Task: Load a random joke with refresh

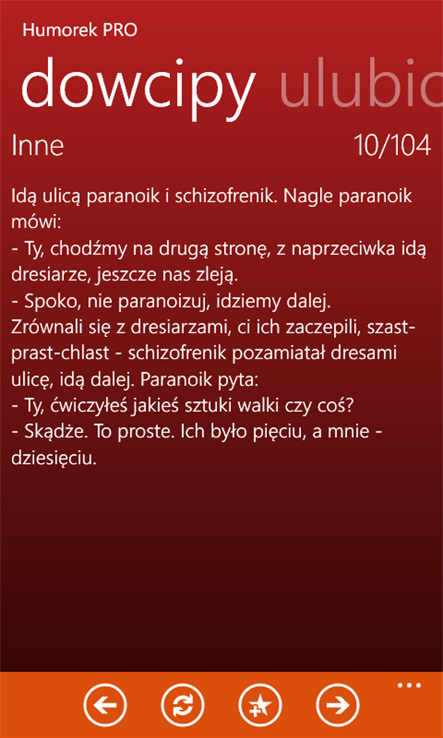Action: [183, 705]
